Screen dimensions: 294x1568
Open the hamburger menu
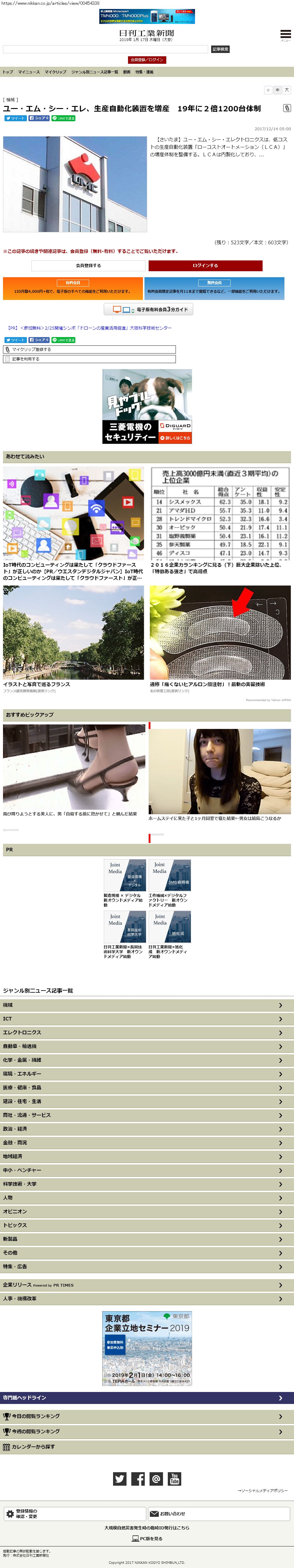[285, 35]
